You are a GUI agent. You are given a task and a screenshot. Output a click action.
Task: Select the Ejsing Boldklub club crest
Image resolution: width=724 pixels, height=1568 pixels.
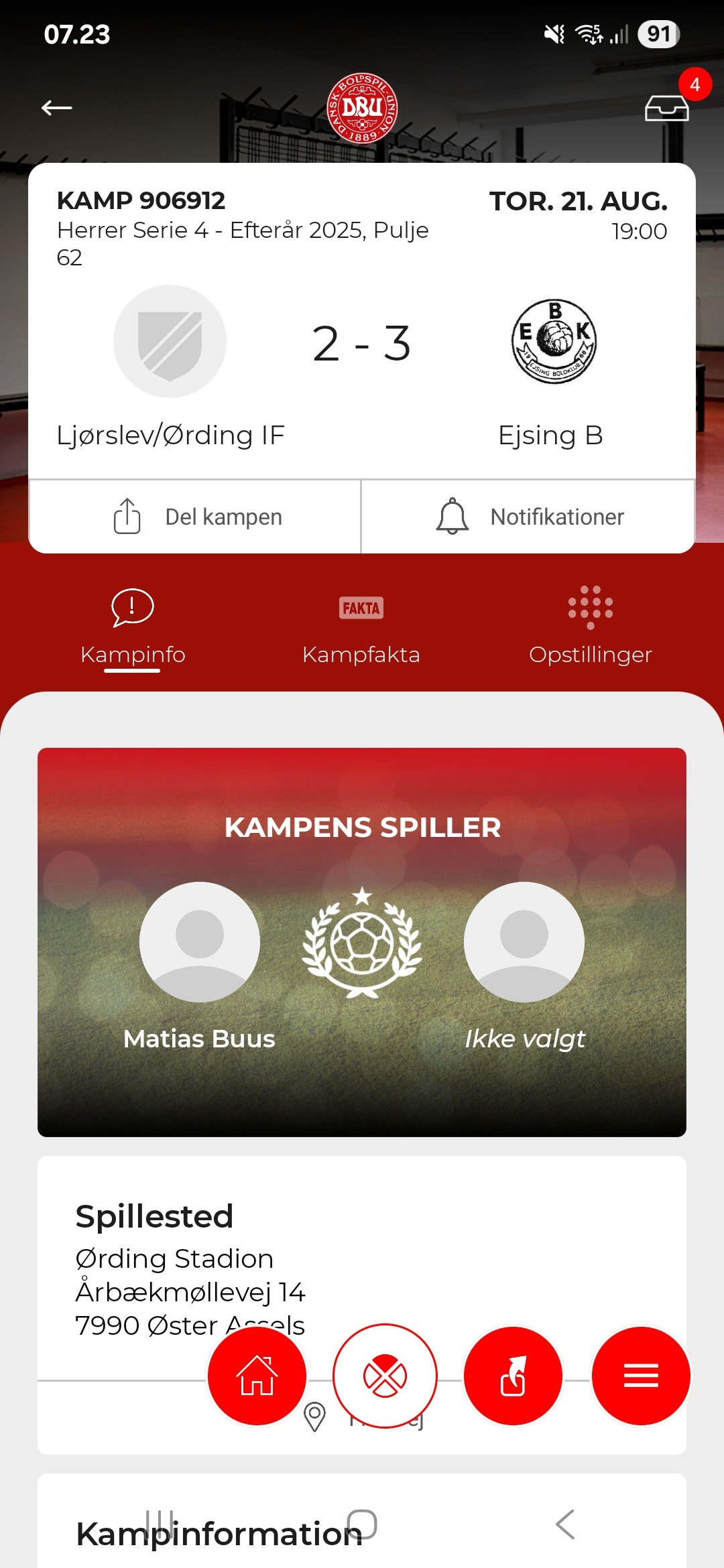tap(552, 342)
